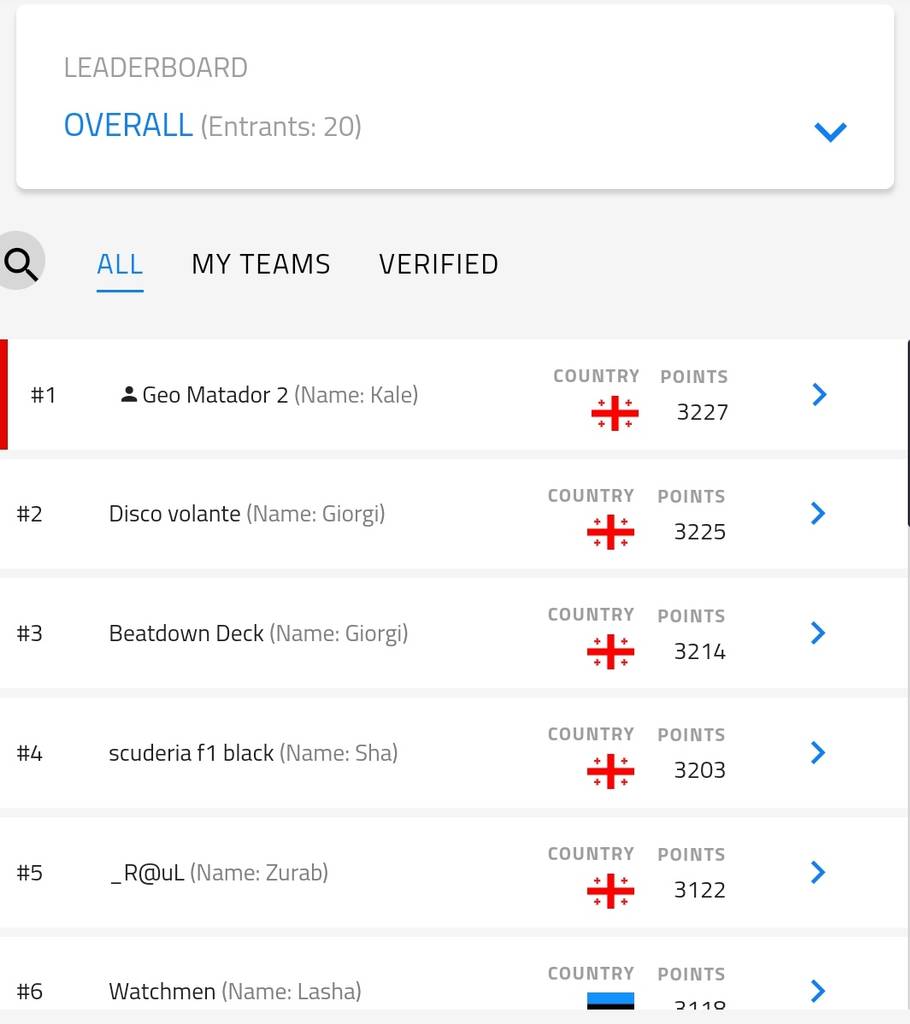Open the team search magnifier
The image size is (910, 1024).
point(20,263)
